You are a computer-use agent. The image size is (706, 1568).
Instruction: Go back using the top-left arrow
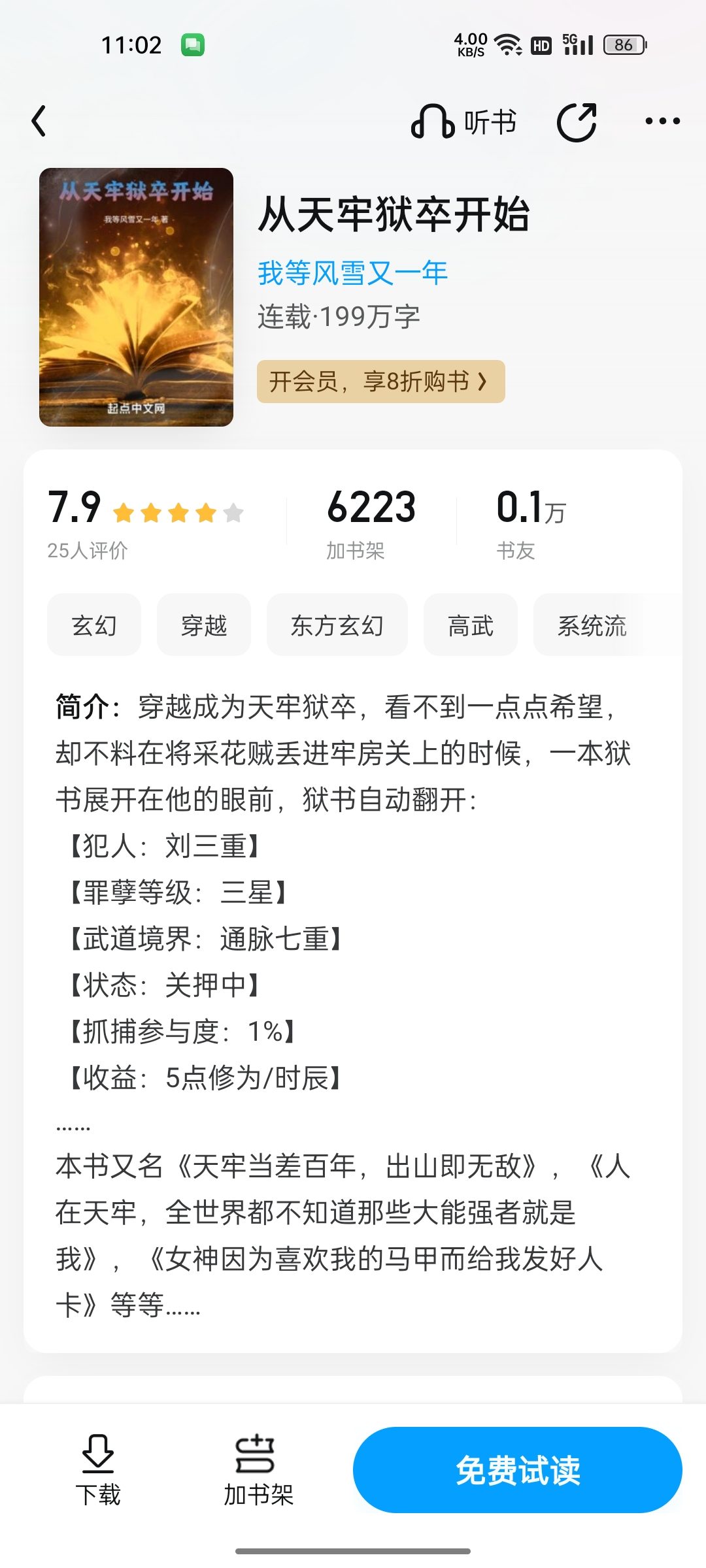pyautogui.click(x=39, y=121)
